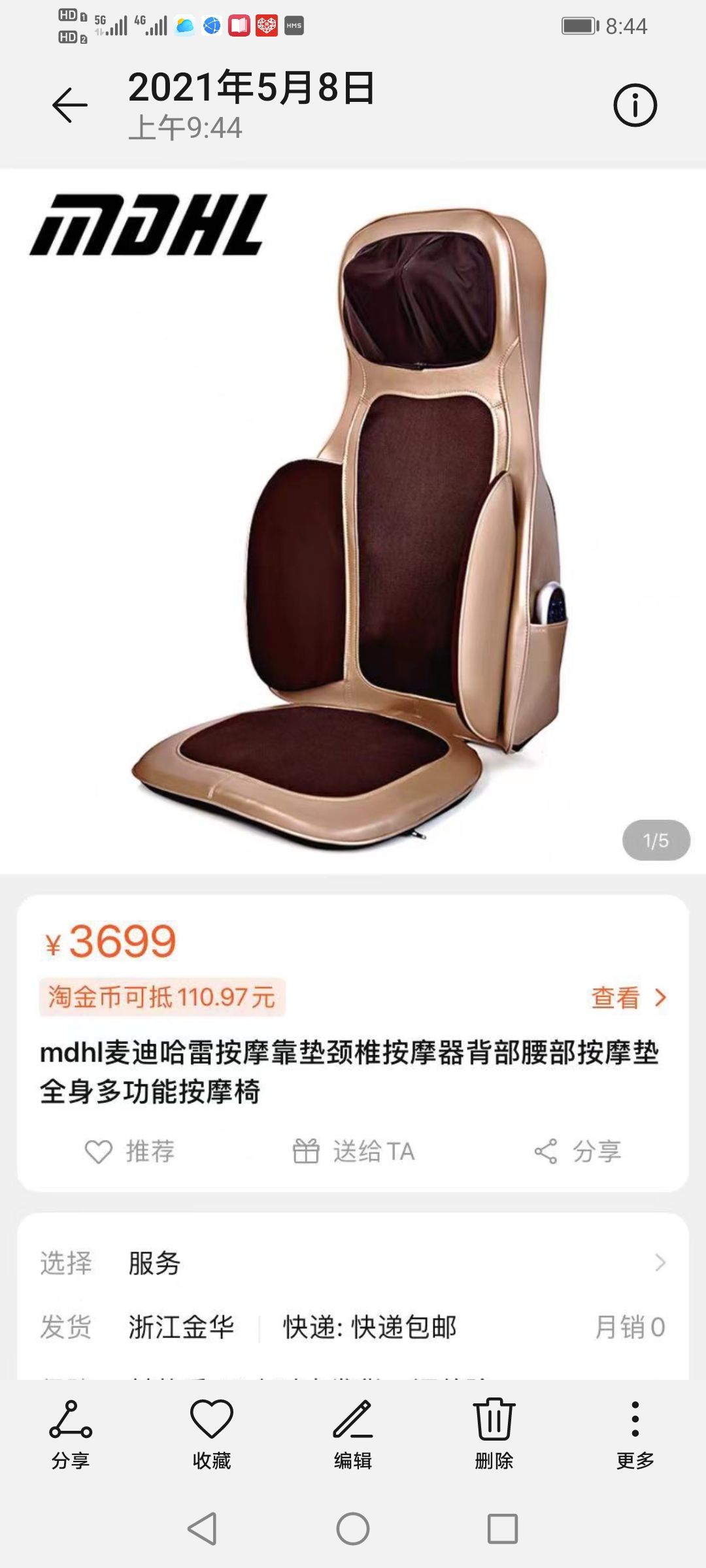Viewport: 706px width, 1568px height.
Task: Go back from the photo viewer
Action: [69, 105]
